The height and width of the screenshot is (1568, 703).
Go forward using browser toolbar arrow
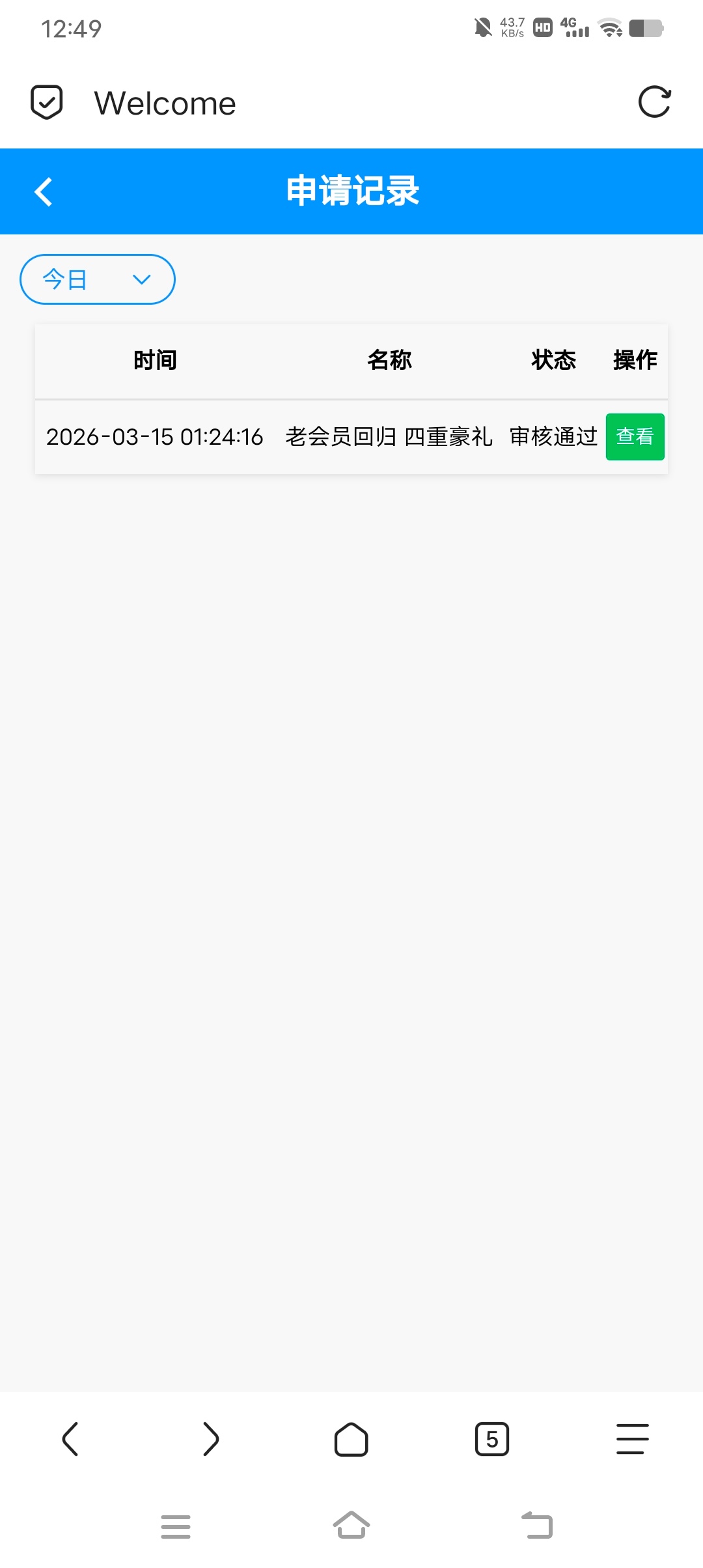click(x=211, y=1438)
